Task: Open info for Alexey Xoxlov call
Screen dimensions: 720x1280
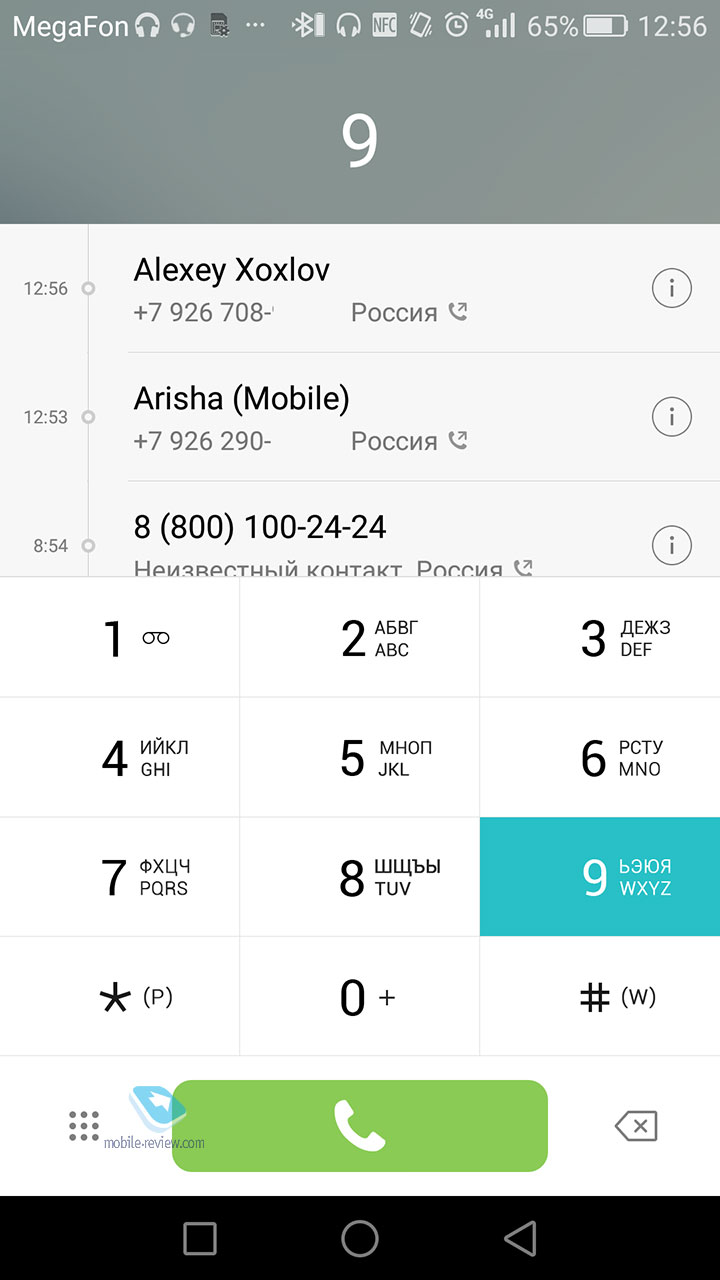Action: click(672, 289)
